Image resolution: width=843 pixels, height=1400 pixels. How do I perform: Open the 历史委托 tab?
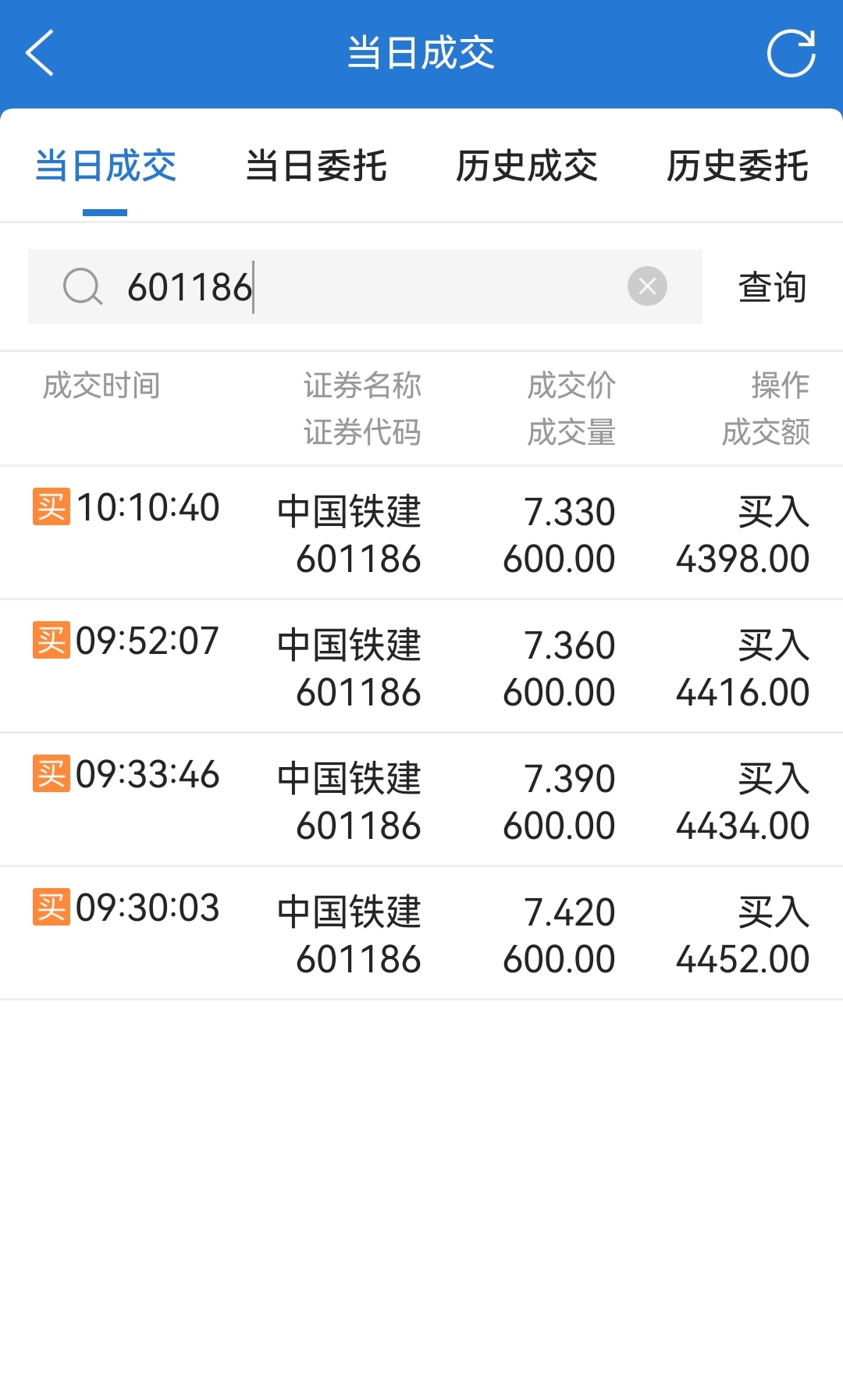coord(738,166)
